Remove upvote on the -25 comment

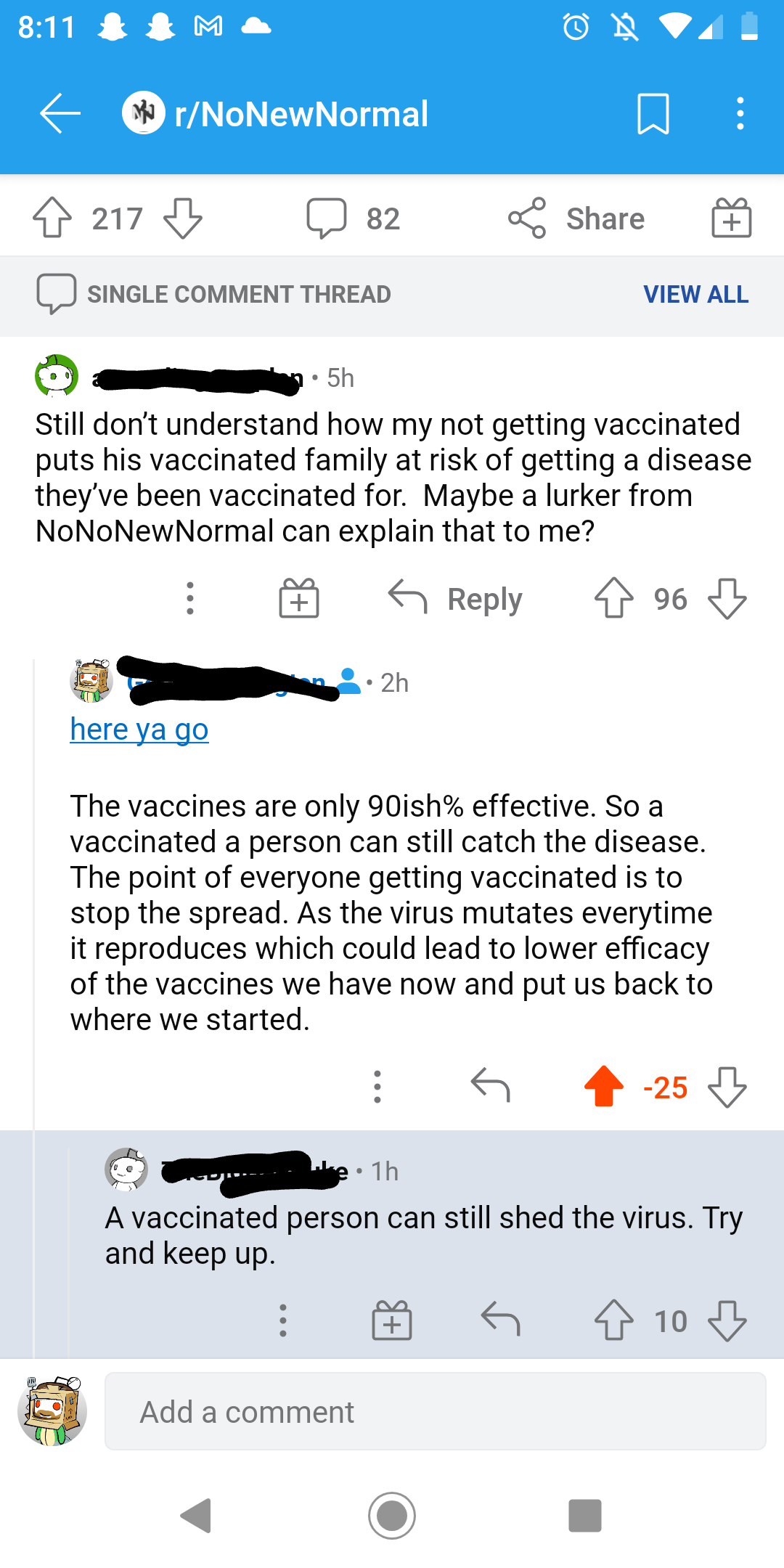point(604,1087)
